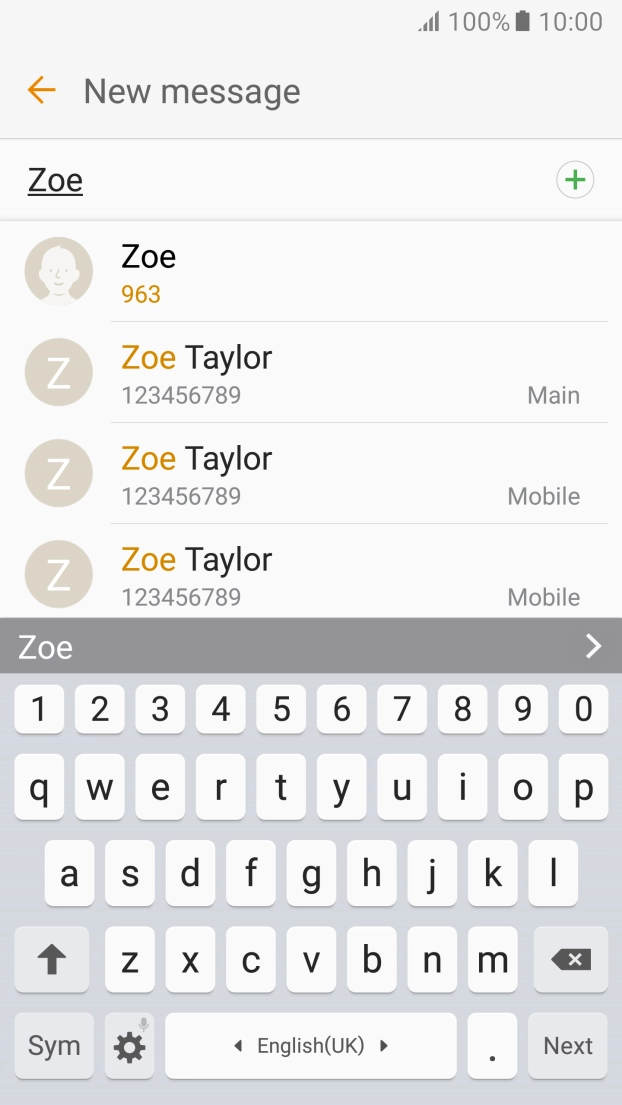
Task: Tap the shift key
Action: coord(52,960)
